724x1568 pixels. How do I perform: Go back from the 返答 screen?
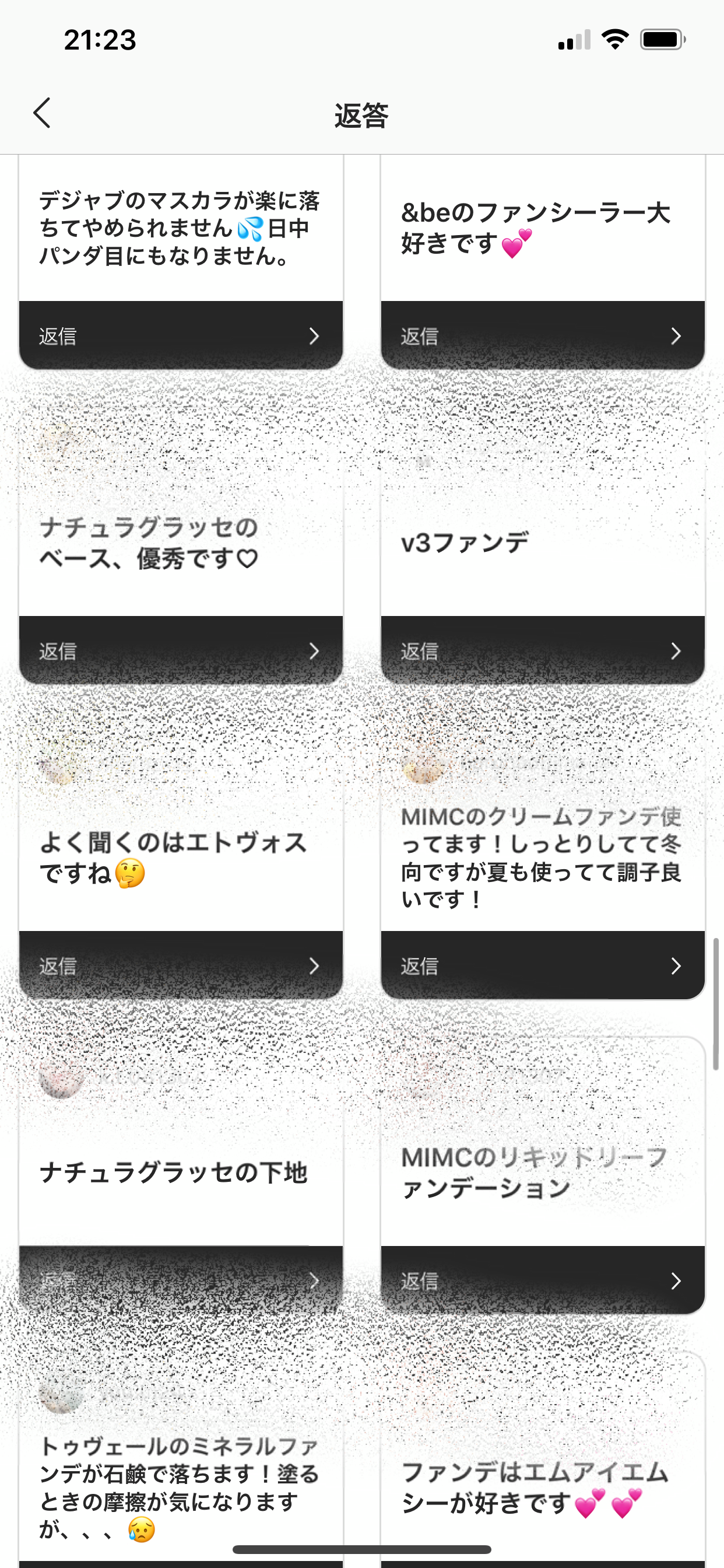(x=41, y=114)
